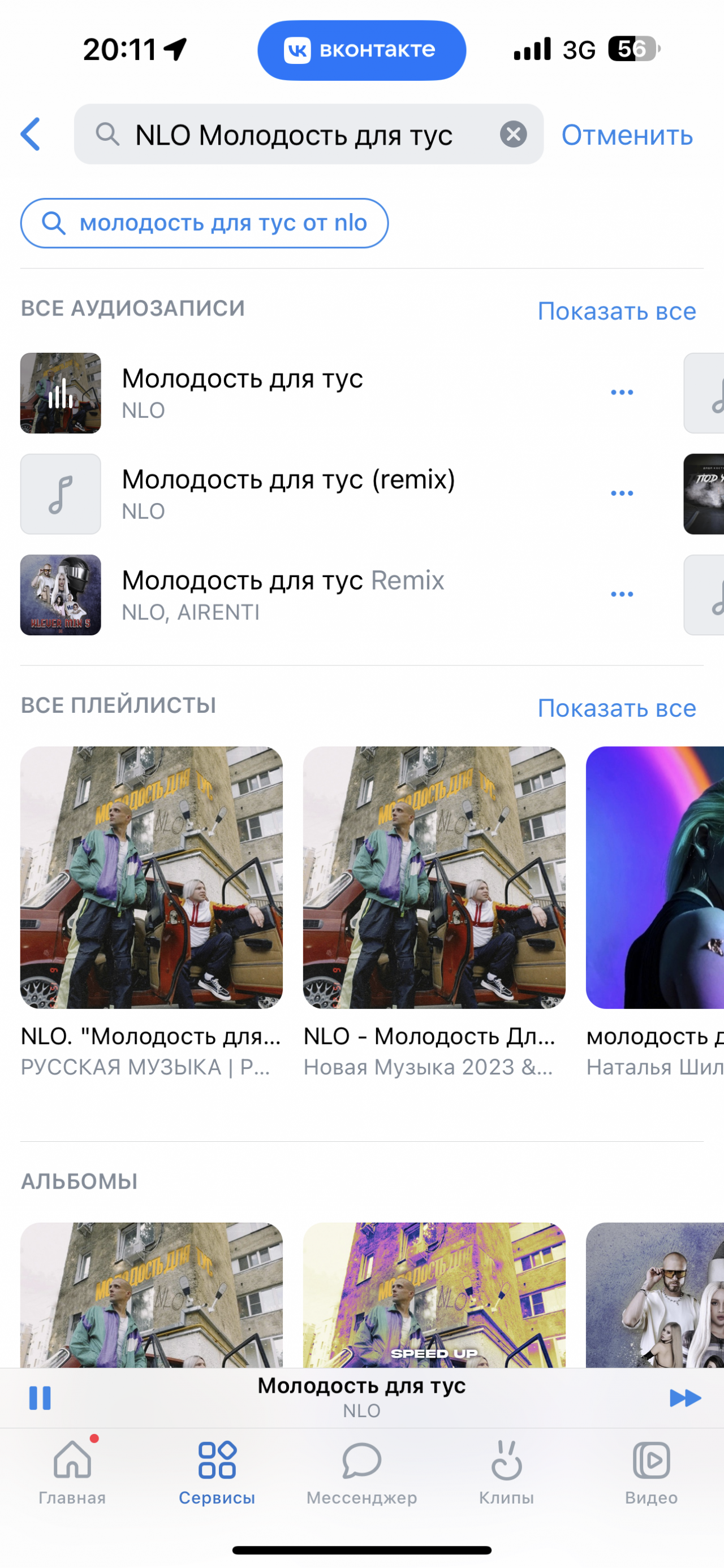Edit the NLO Молодость для тус query
This screenshot has height=1568, width=724.
tap(294, 135)
